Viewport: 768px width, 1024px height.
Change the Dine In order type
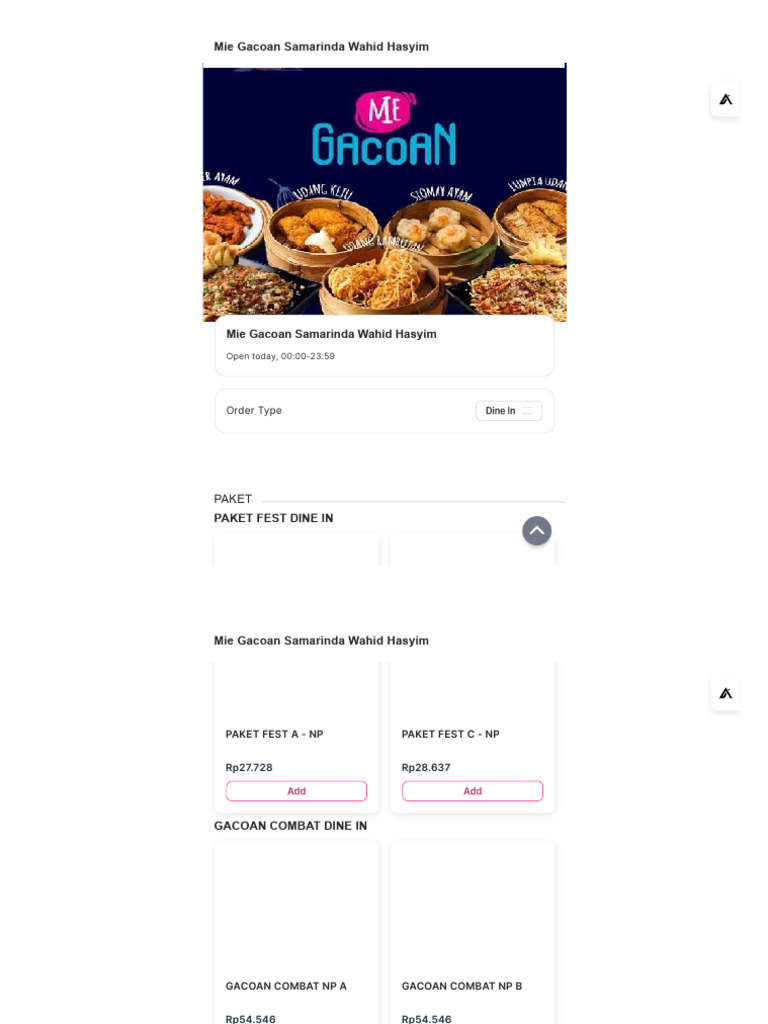(509, 411)
